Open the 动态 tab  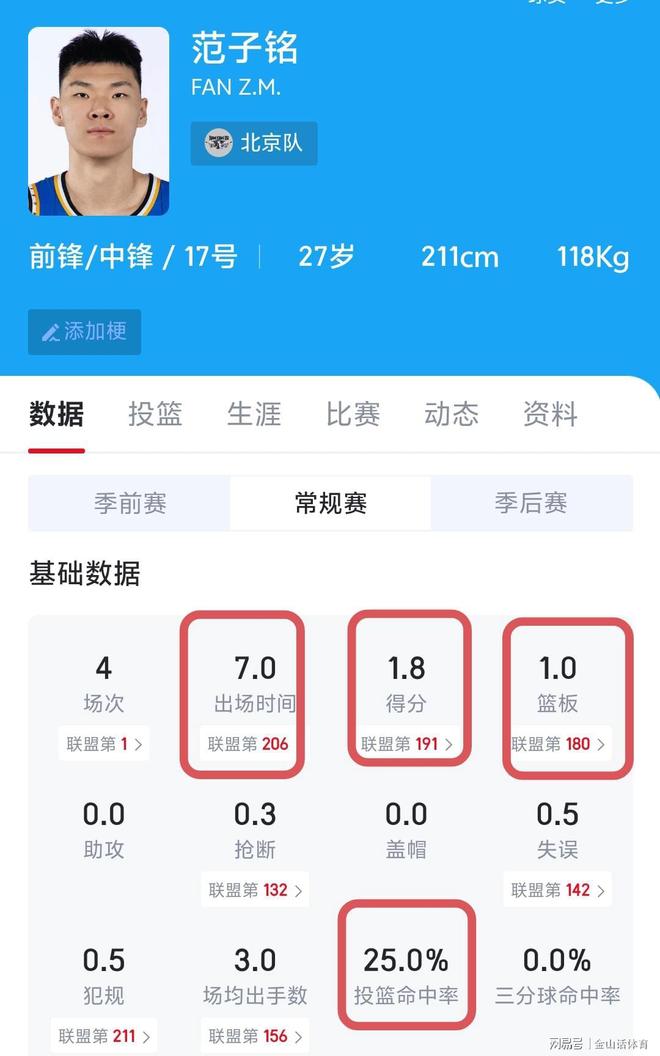(x=451, y=414)
